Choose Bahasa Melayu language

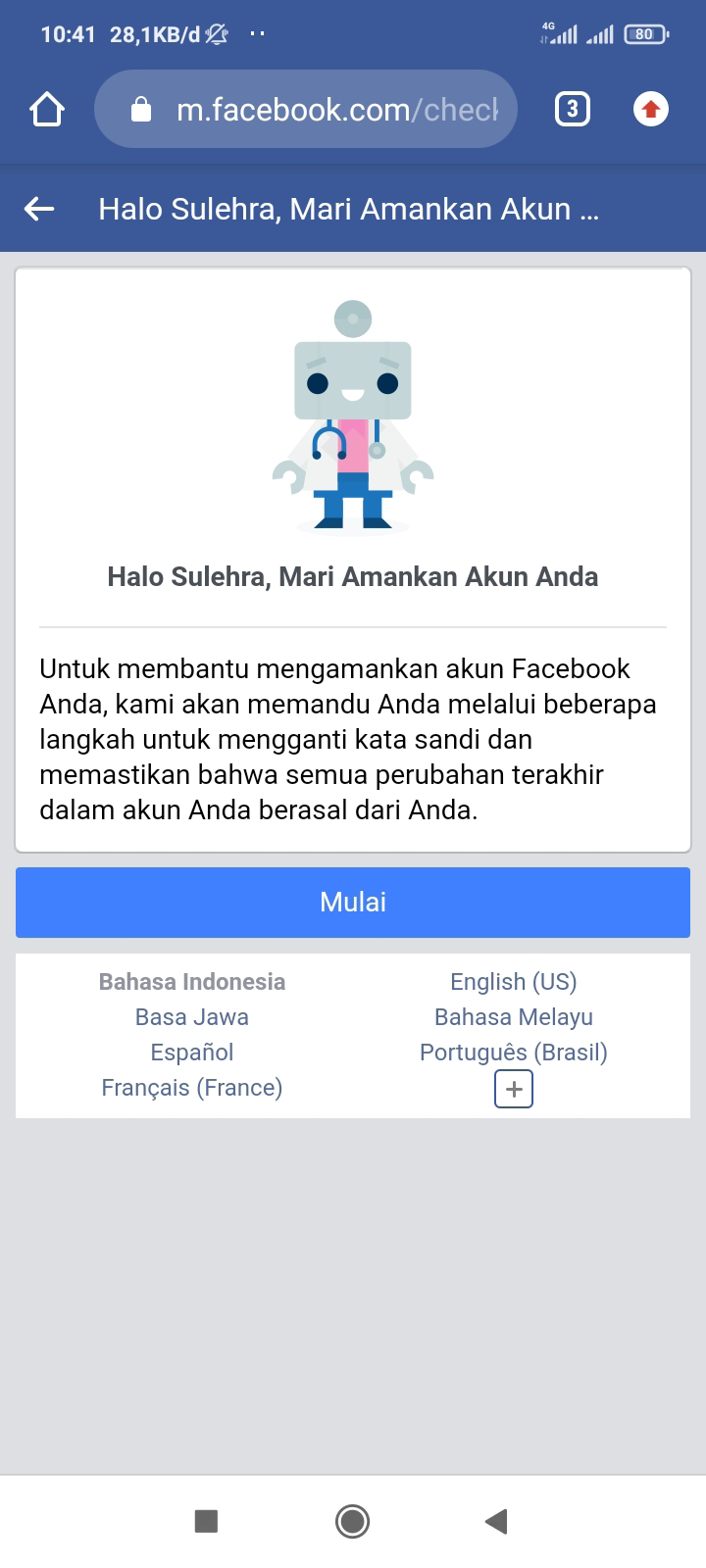[x=514, y=1017]
